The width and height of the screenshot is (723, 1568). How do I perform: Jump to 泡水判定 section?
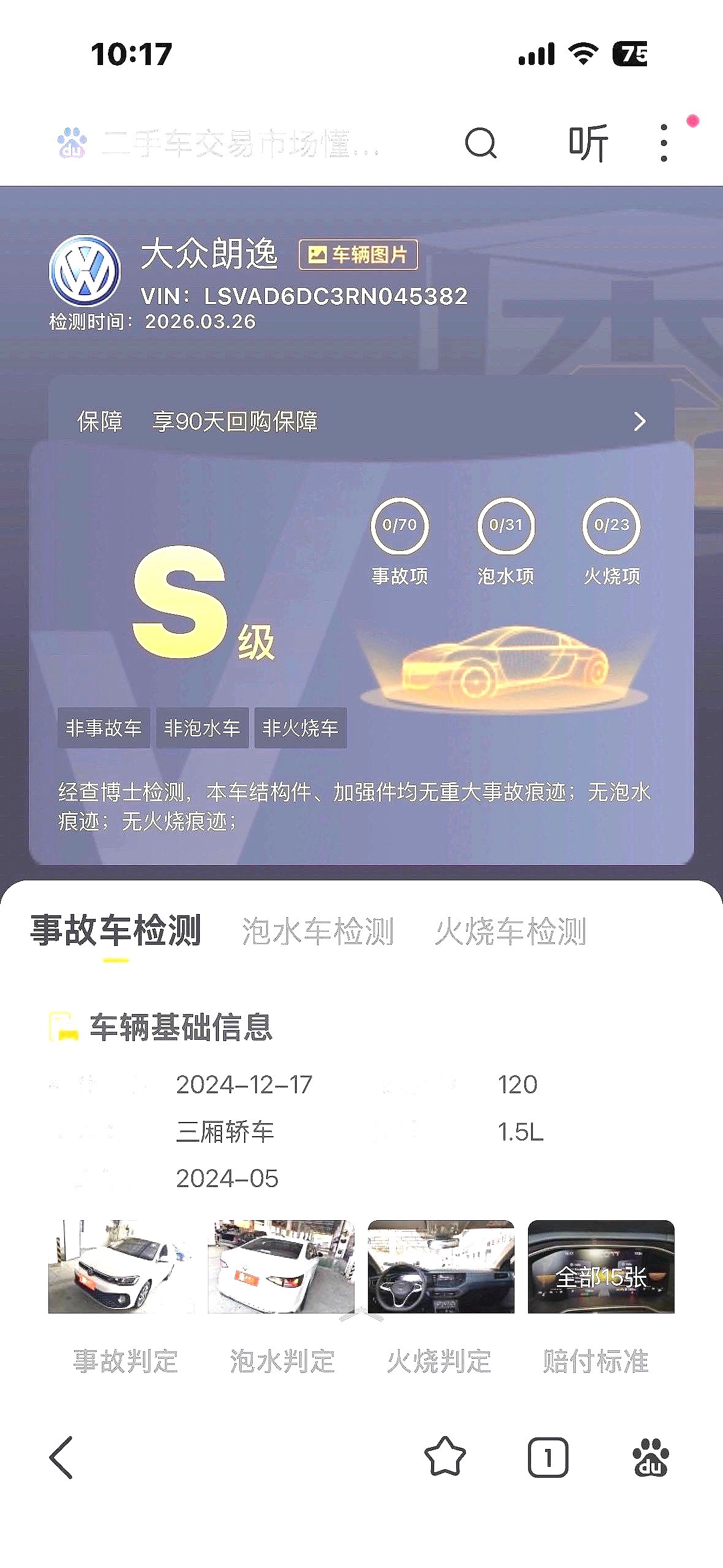282,1362
